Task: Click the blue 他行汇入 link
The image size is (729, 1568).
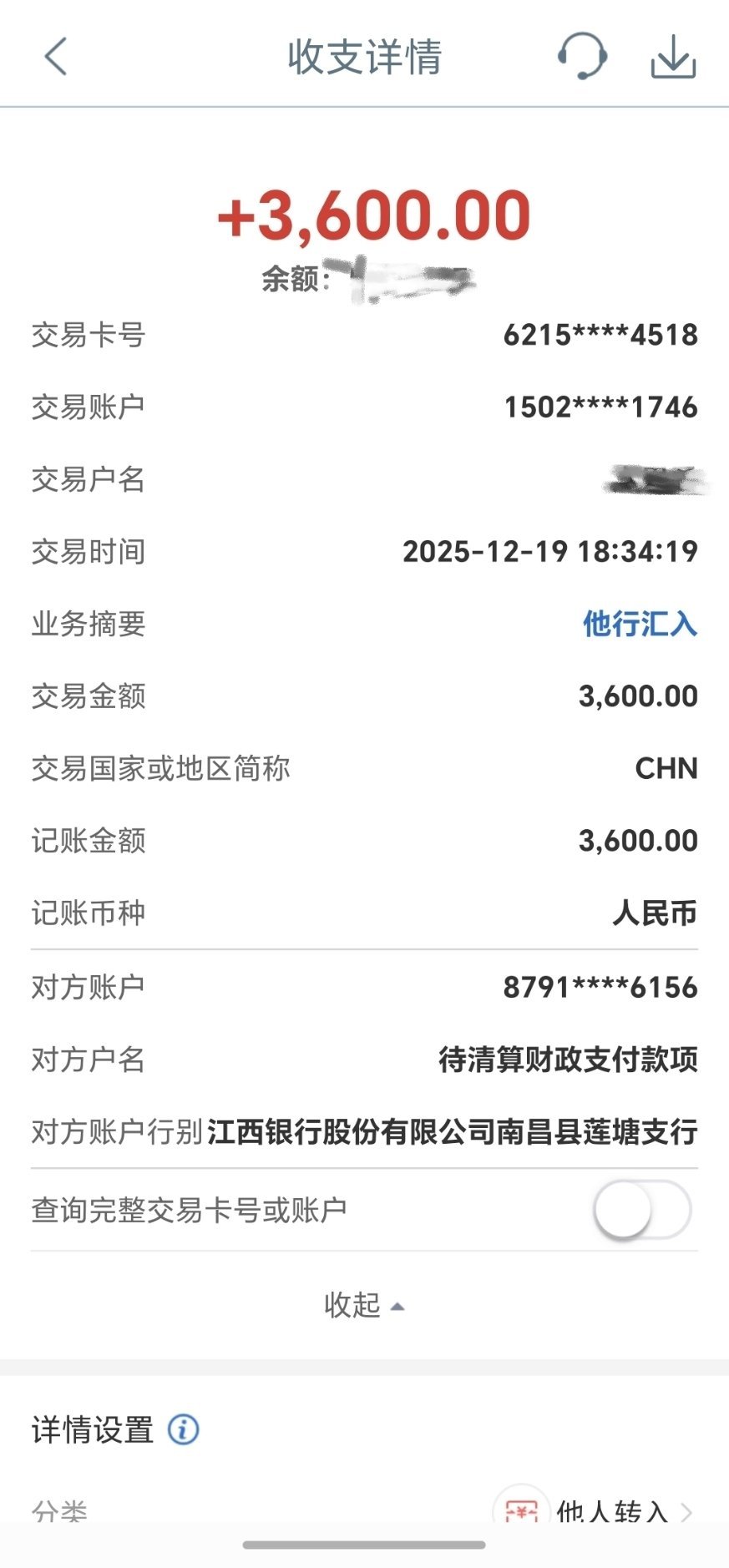Action: pyautogui.click(x=640, y=624)
